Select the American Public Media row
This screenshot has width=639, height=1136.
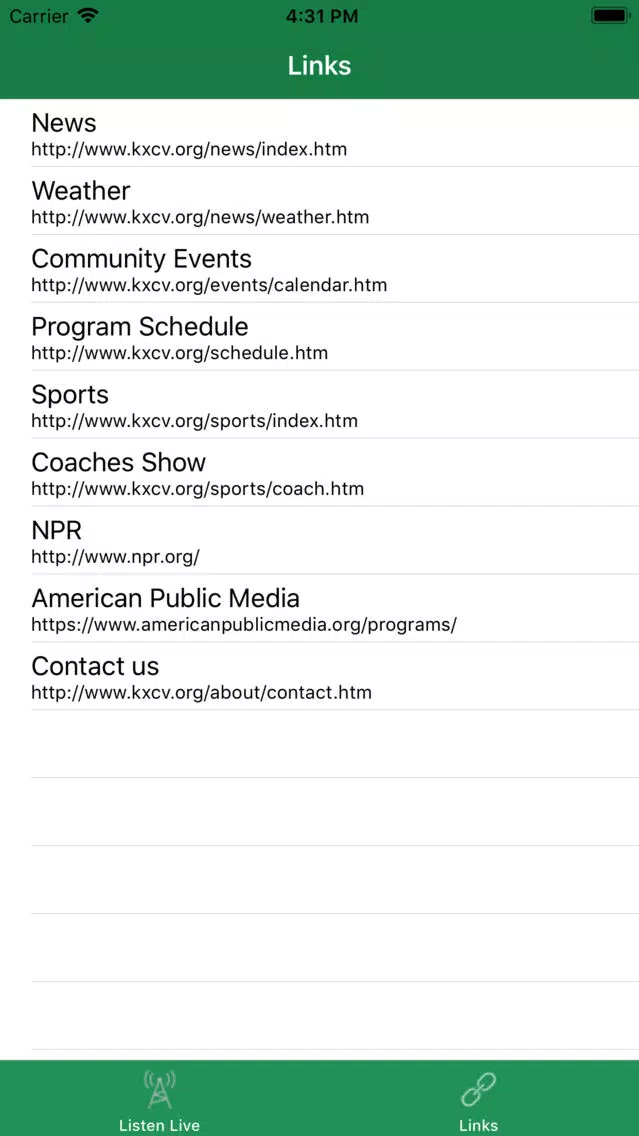[320, 609]
